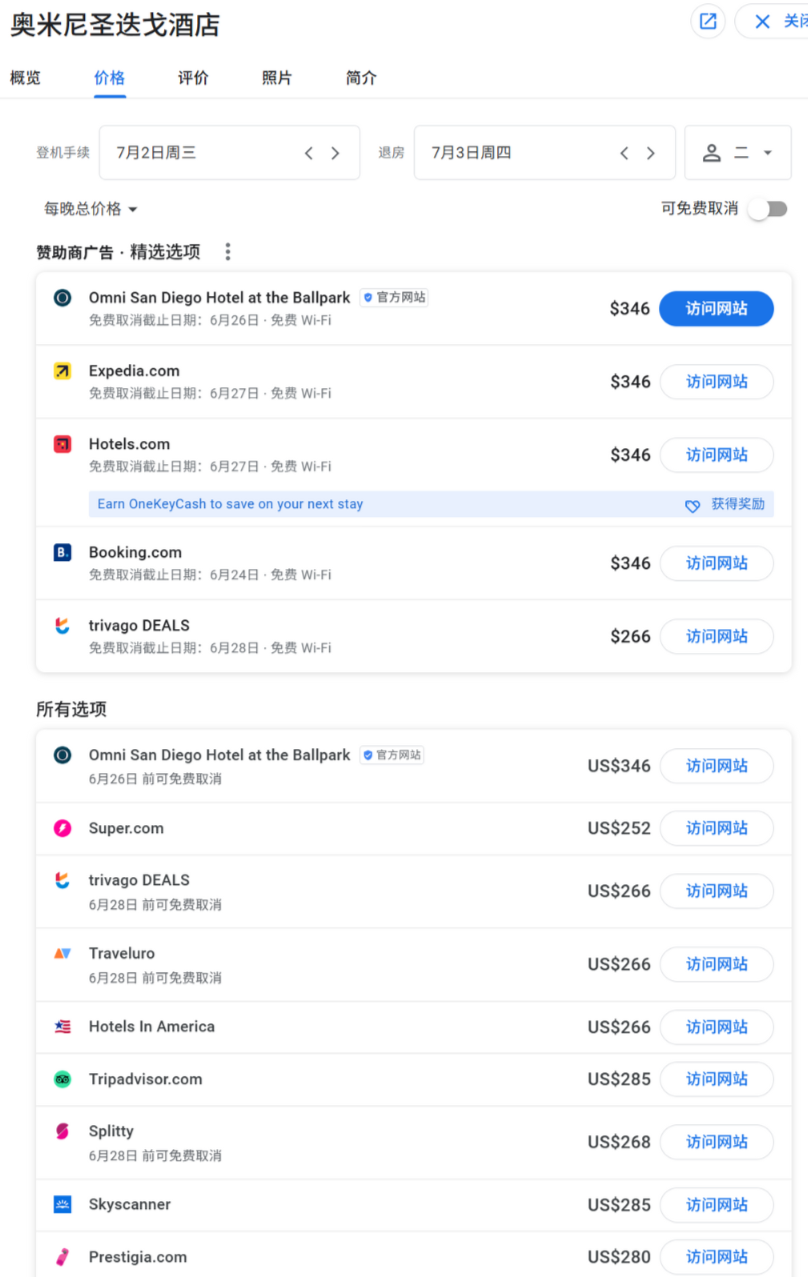The width and height of the screenshot is (808, 1277).
Task: Open the guest count dropdown
Action: click(x=738, y=153)
